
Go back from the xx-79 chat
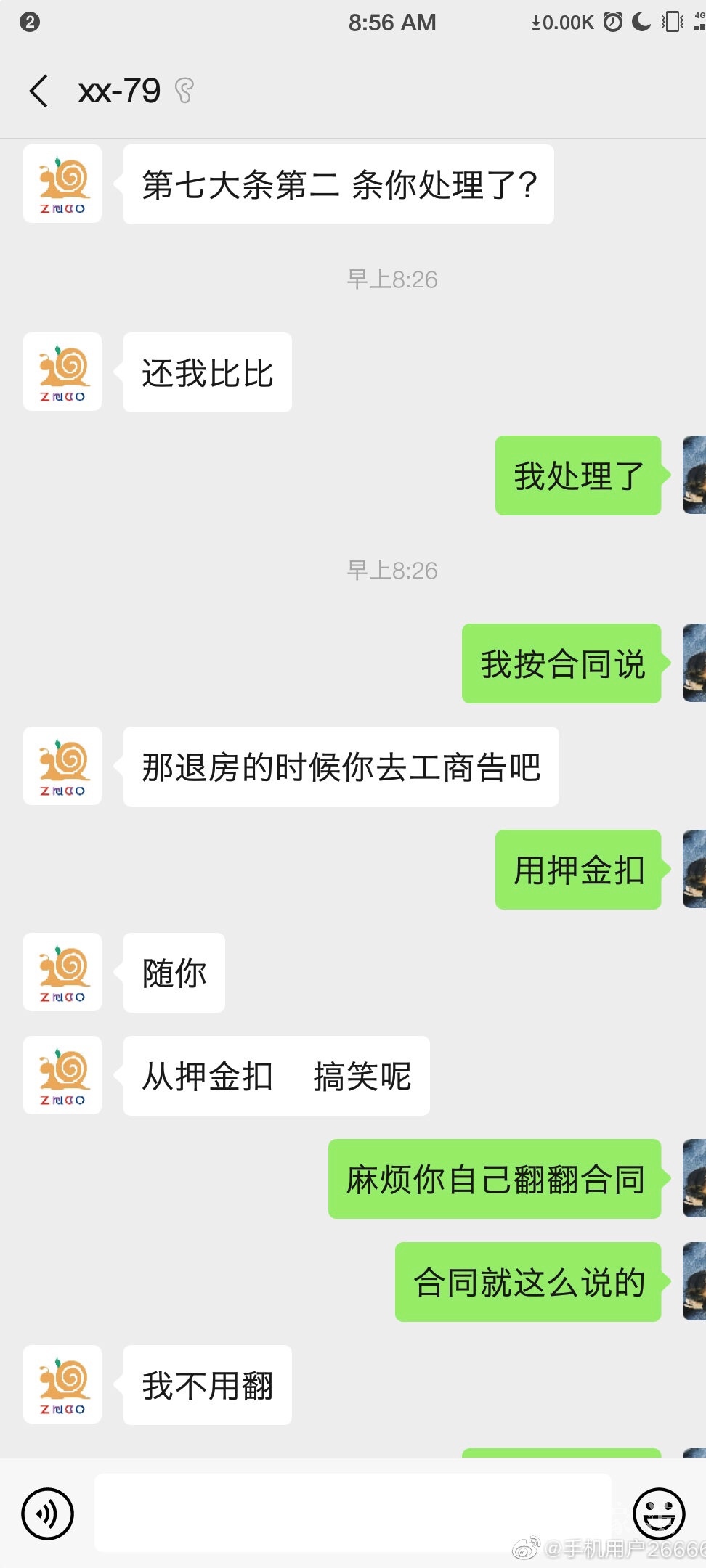[39, 91]
